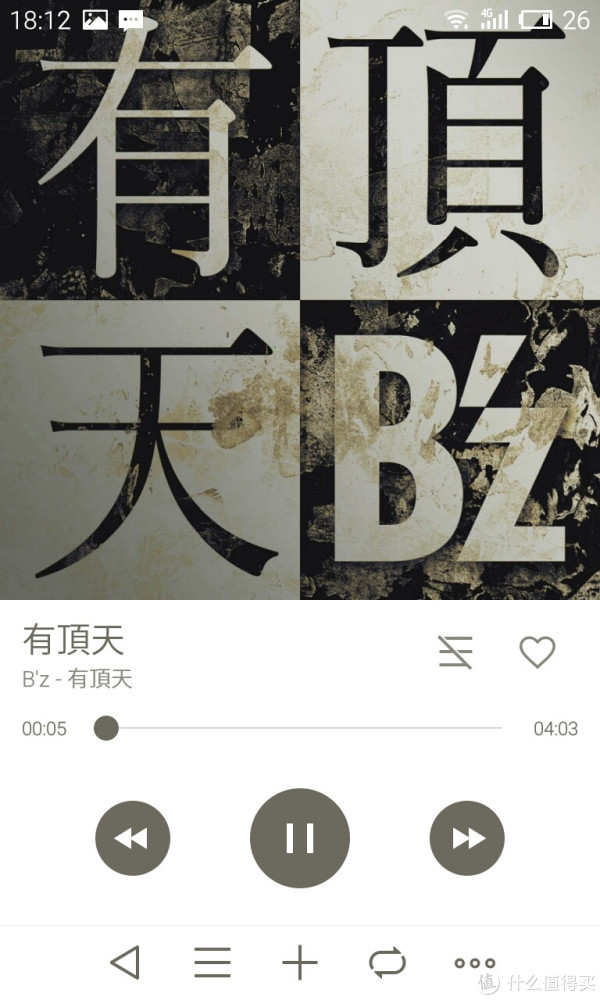Image resolution: width=600 pixels, height=1000 pixels.
Task: Skip to the previous track
Action: [x=133, y=837]
